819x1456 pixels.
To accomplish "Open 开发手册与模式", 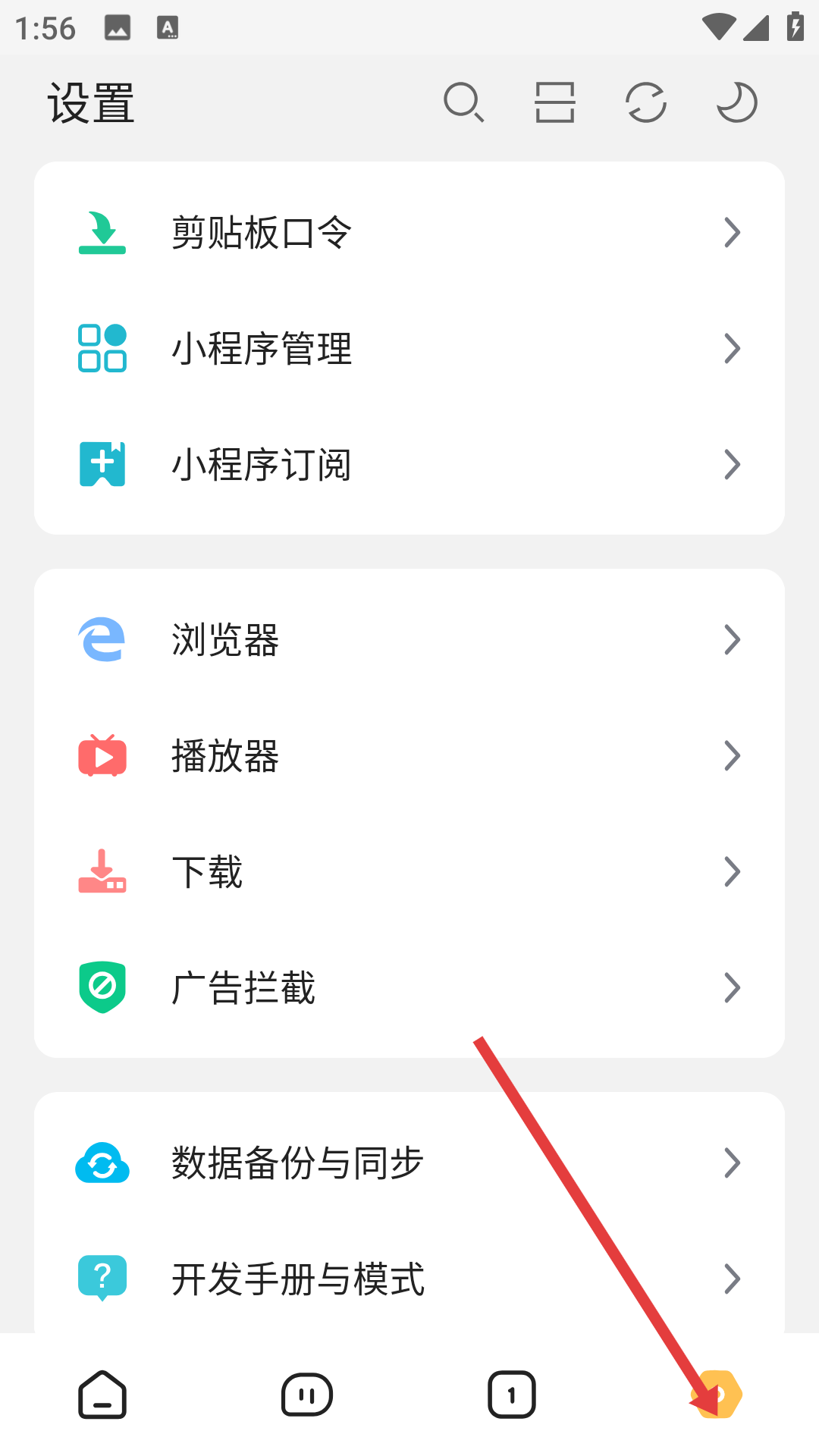I will [409, 1279].
